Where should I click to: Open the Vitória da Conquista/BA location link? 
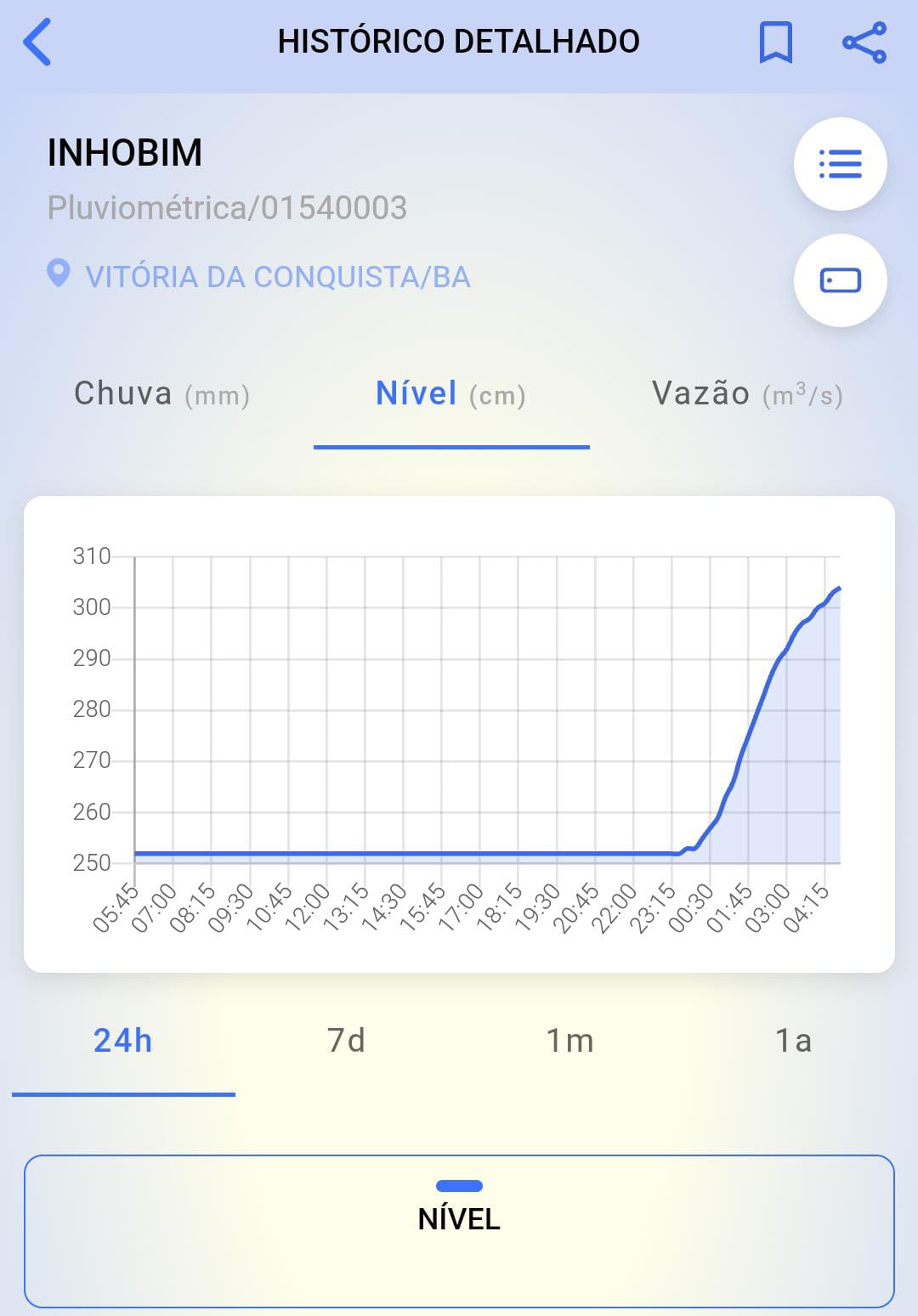coord(277,277)
